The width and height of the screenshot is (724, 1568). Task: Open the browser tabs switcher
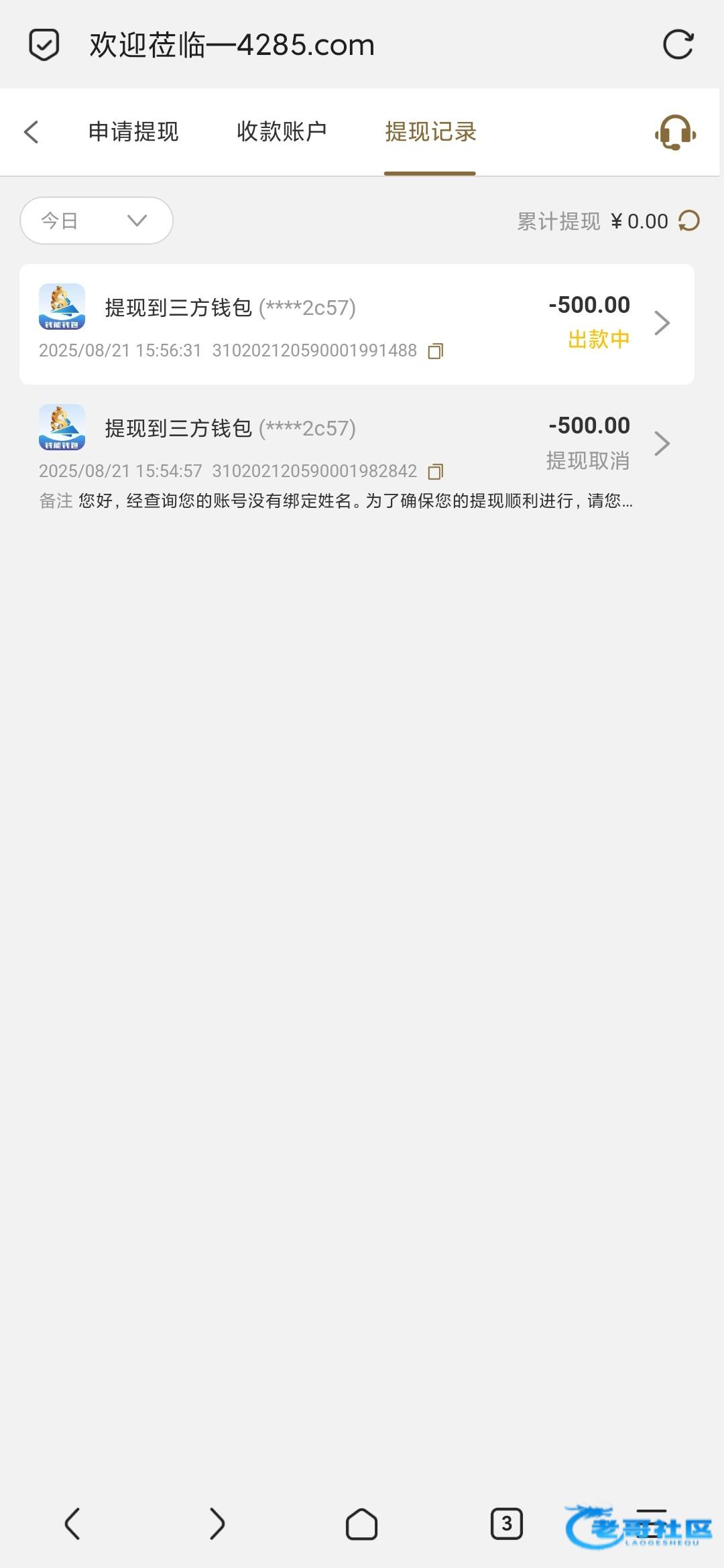[x=506, y=1524]
